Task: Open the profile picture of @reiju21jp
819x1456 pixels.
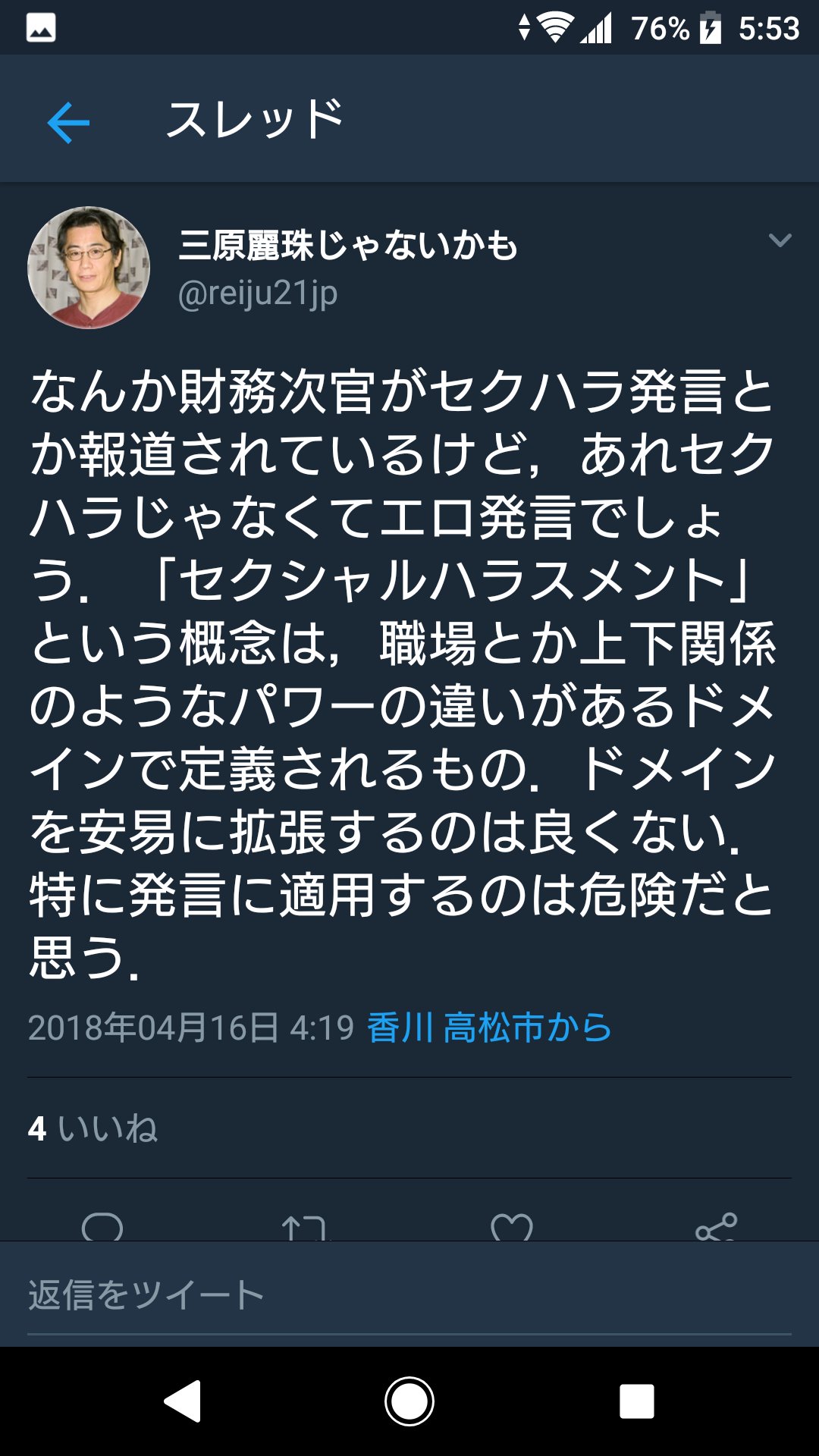Action: pyautogui.click(x=89, y=267)
